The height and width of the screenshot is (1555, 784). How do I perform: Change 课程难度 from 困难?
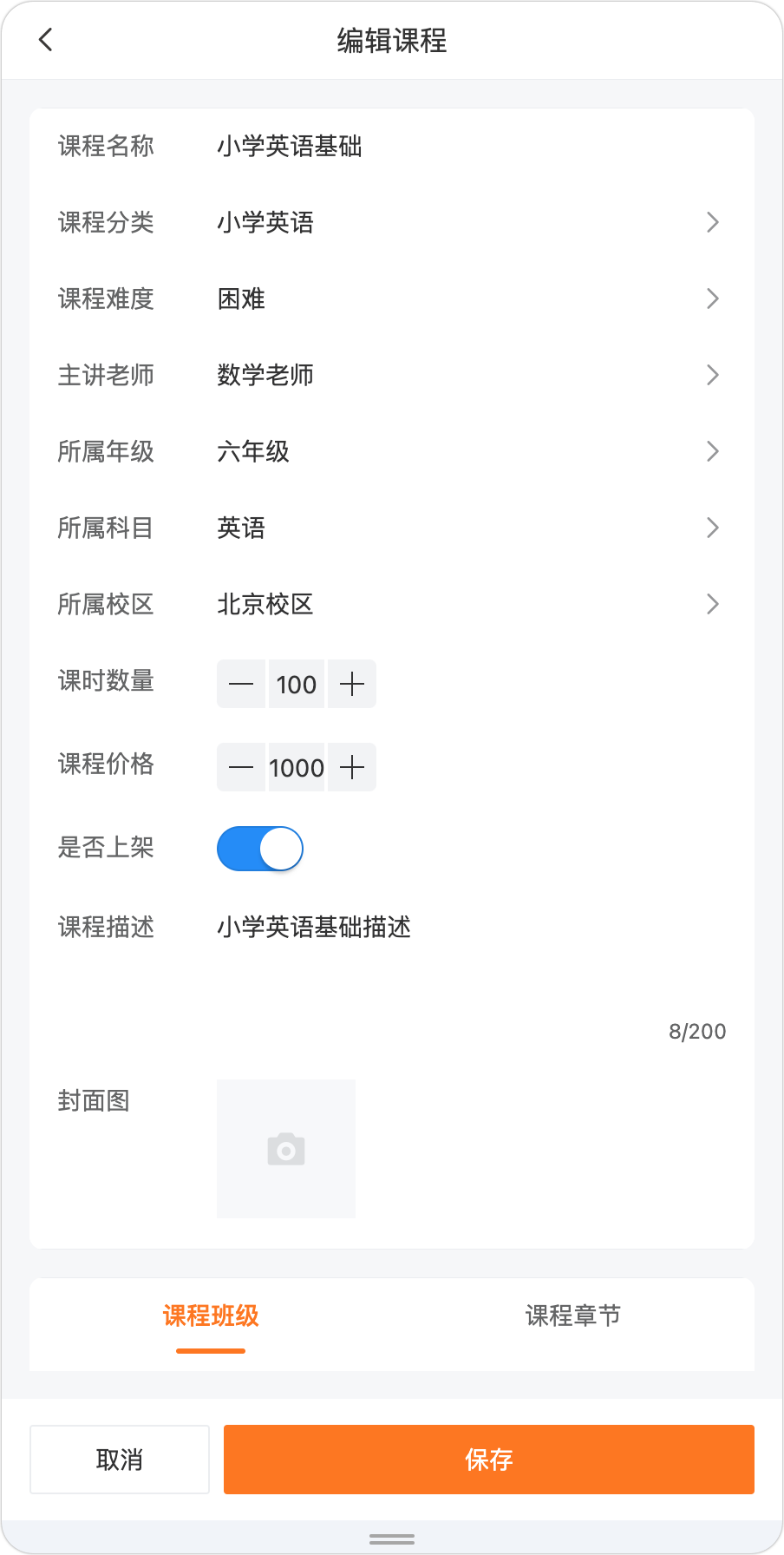(392, 299)
